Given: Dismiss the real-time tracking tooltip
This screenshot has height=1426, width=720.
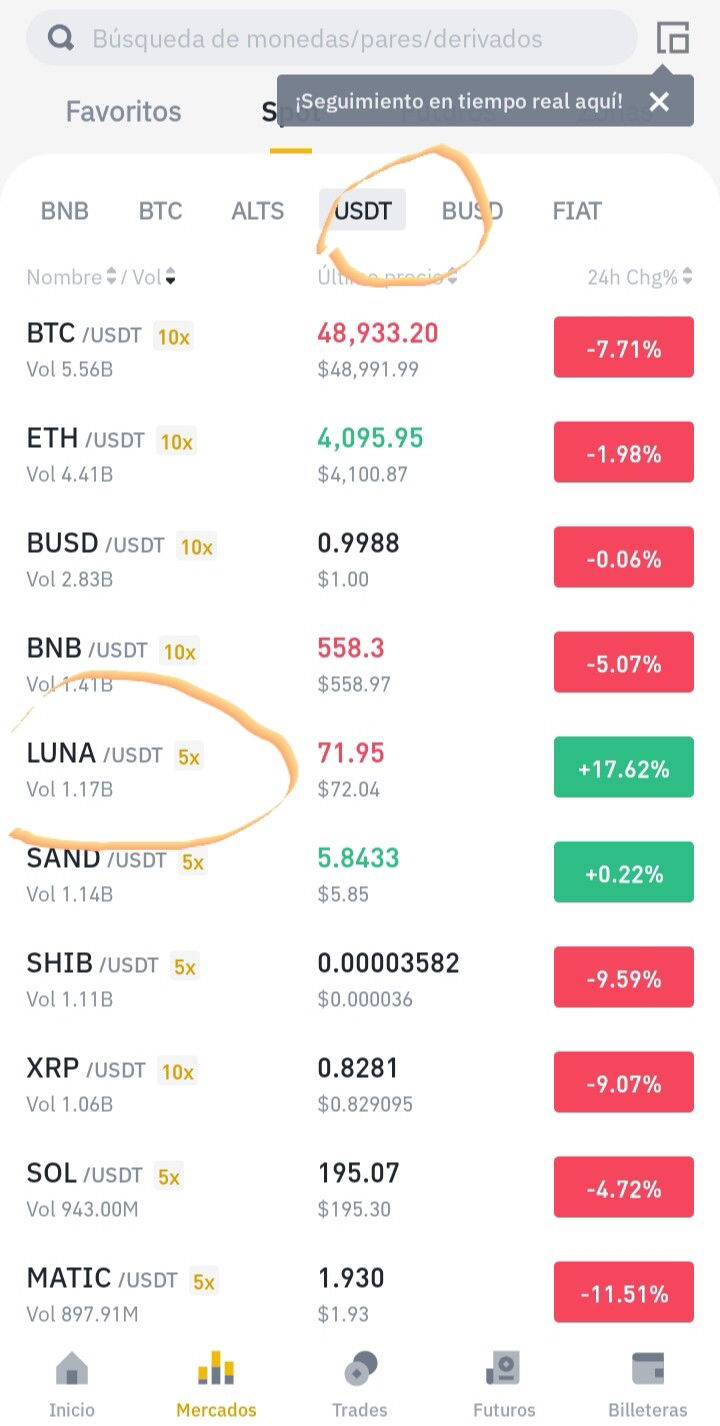Looking at the screenshot, I should [659, 101].
